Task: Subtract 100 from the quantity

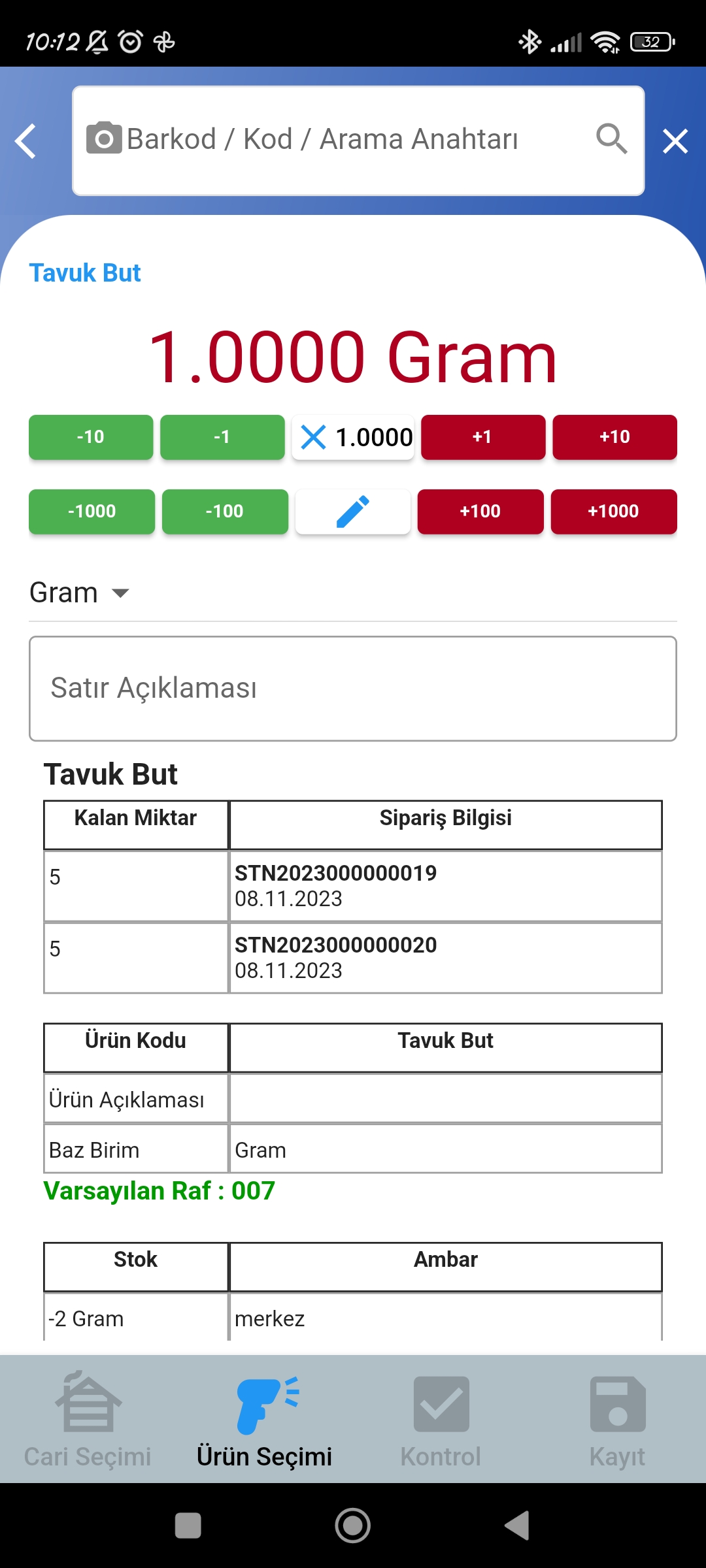Action: (225, 512)
